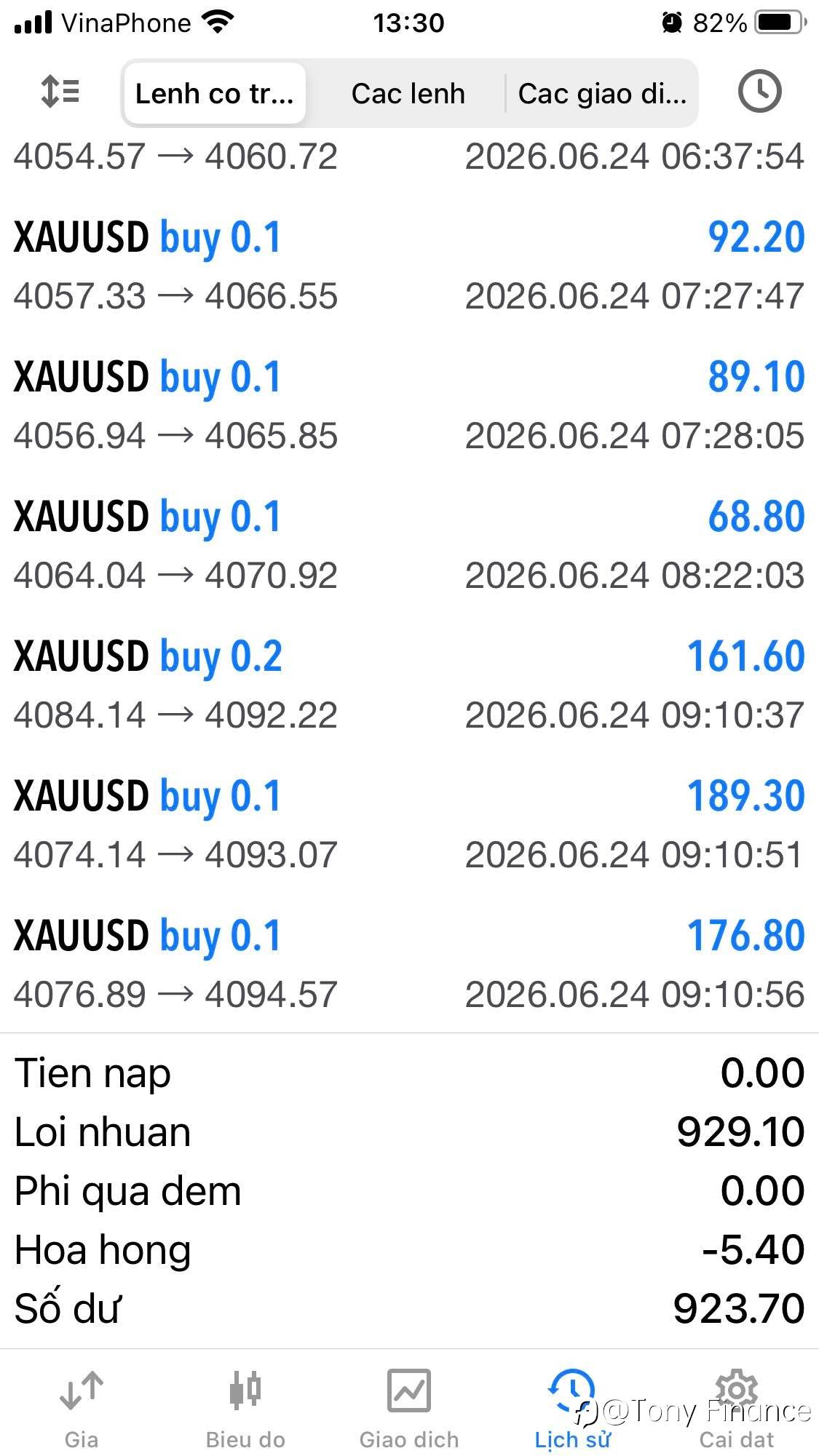Image resolution: width=819 pixels, height=1456 pixels.
Task: Open the XAUUSD buy 0.2 trade
Action: point(409,685)
